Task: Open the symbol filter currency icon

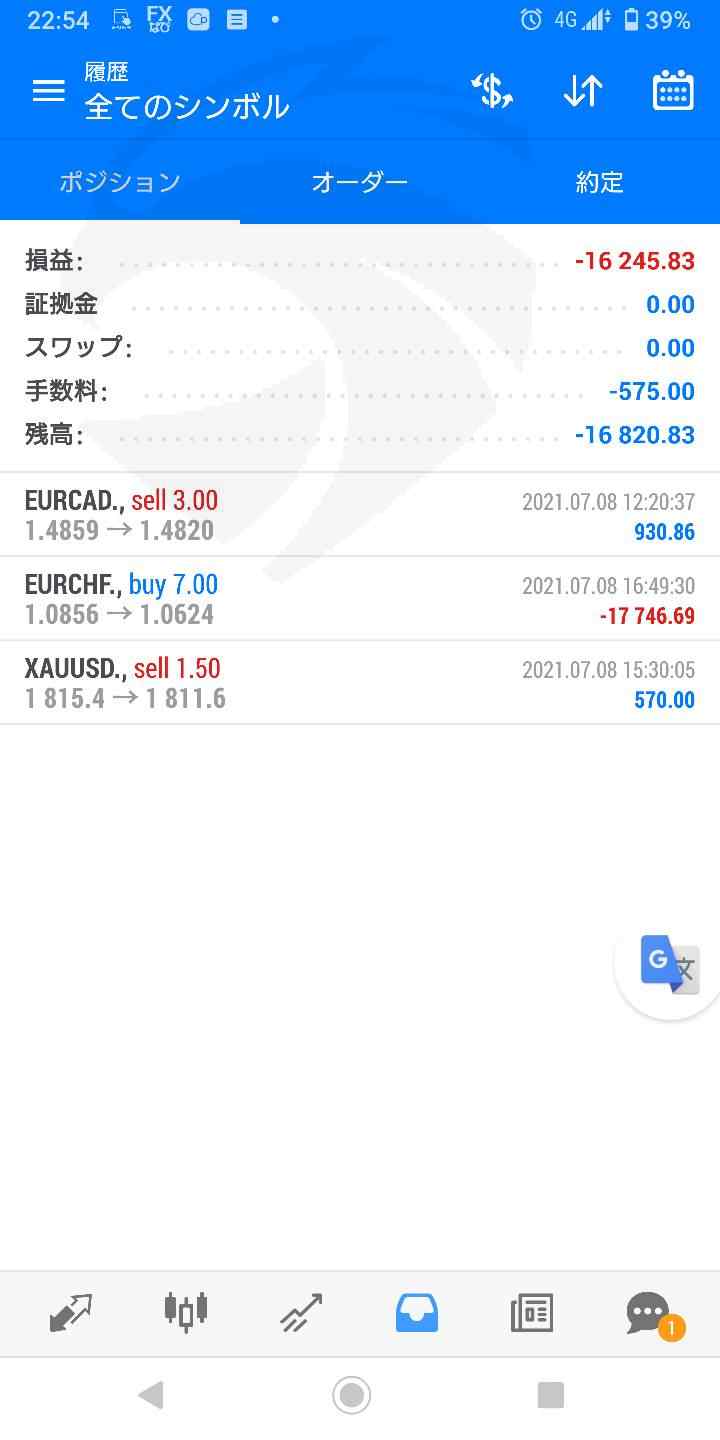Action: 492,91
